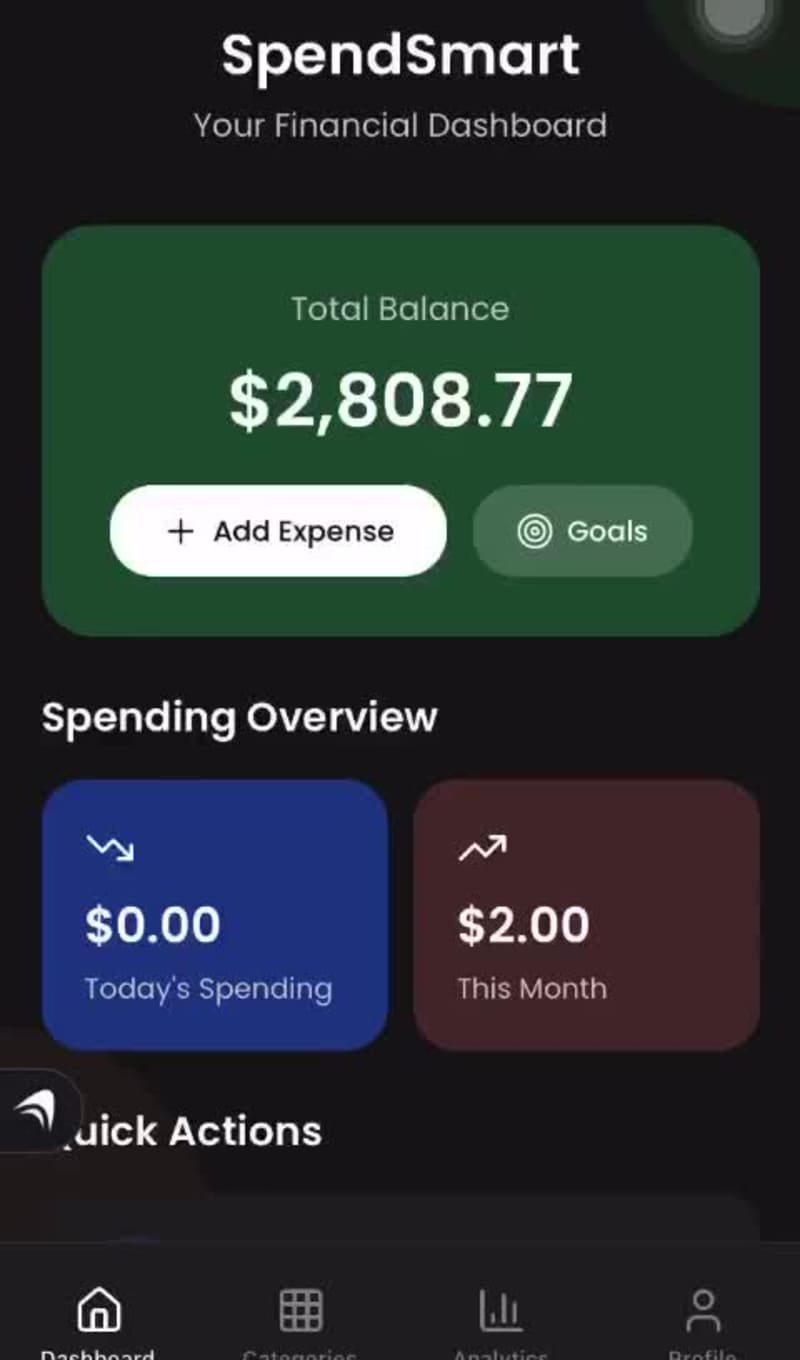Select the This Month spending card
The height and width of the screenshot is (1360, 800).
click(586, 915)
